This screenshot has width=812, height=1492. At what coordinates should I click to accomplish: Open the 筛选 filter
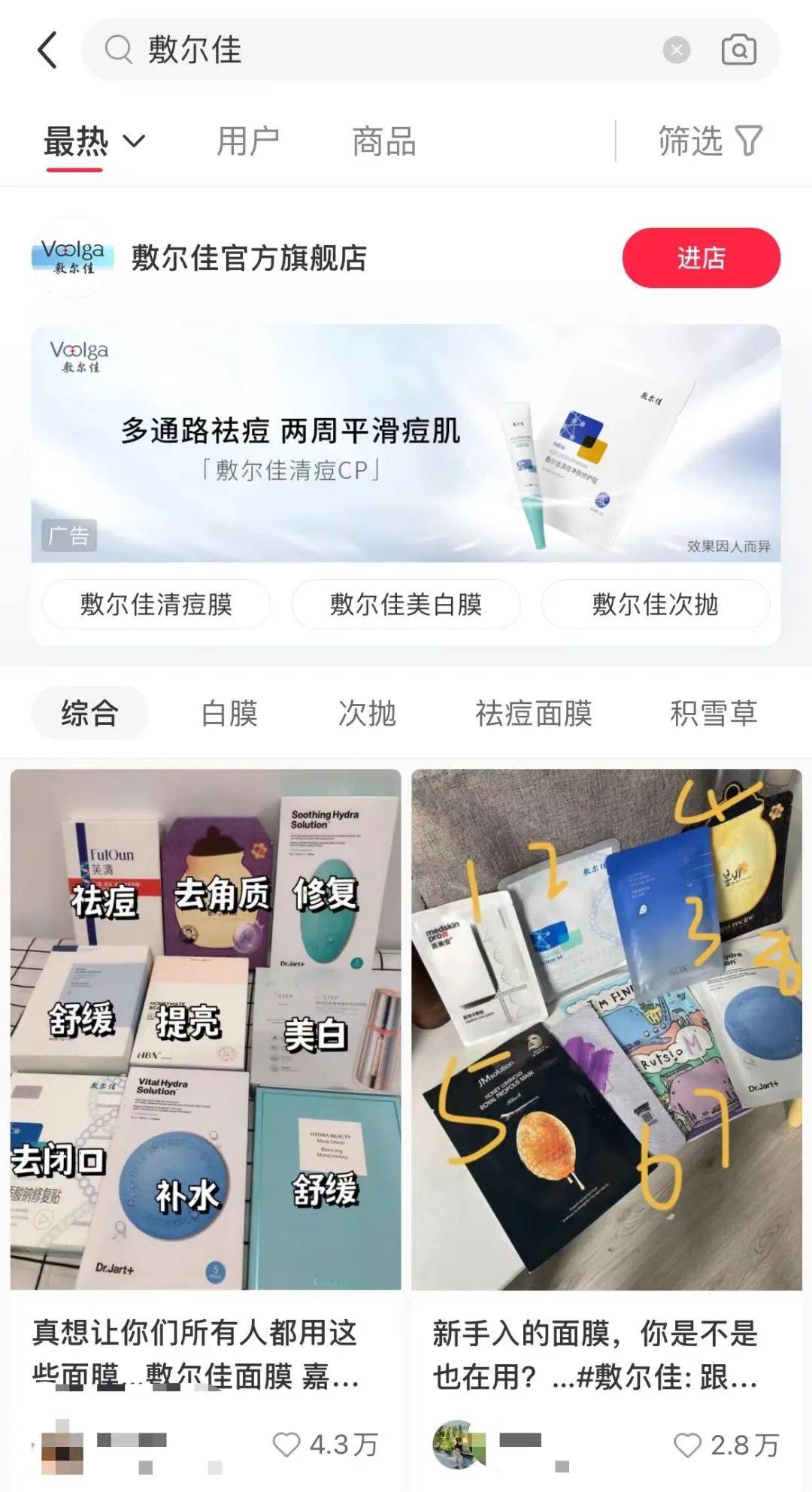coord(709,141)
